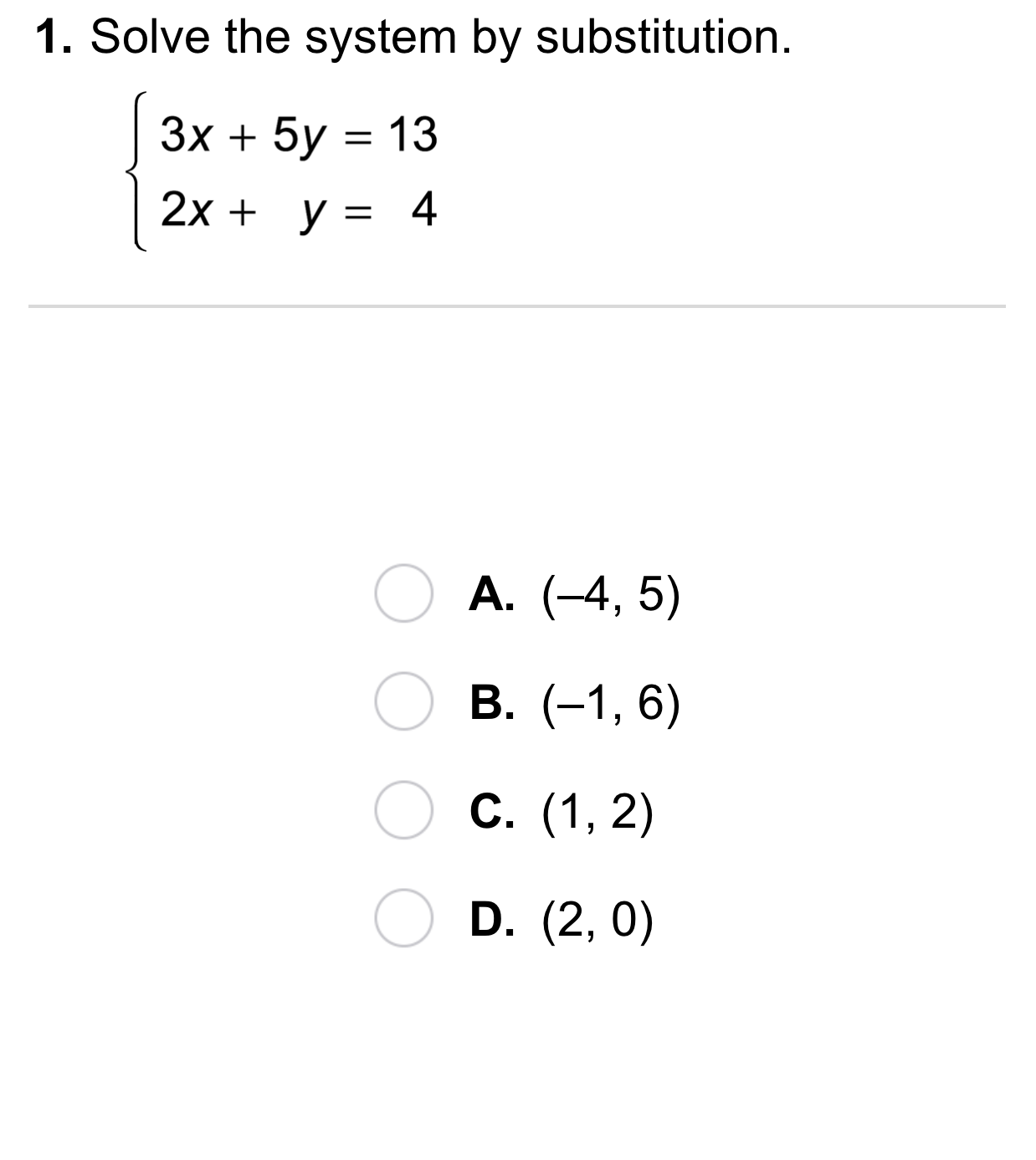Choose answer B. (–1, 6)
Viewport: 1036px width, 1160px height.
tap(403, 701)
